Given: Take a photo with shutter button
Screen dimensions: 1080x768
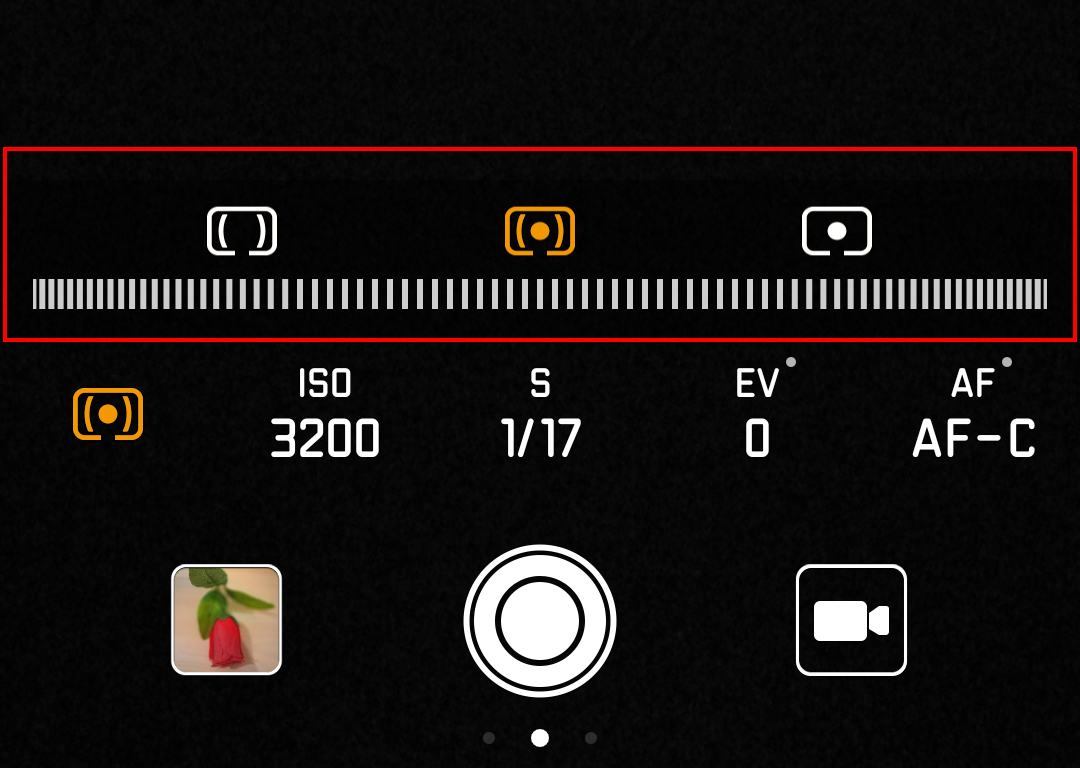Looking at the screenshot, I should (540, 620).
